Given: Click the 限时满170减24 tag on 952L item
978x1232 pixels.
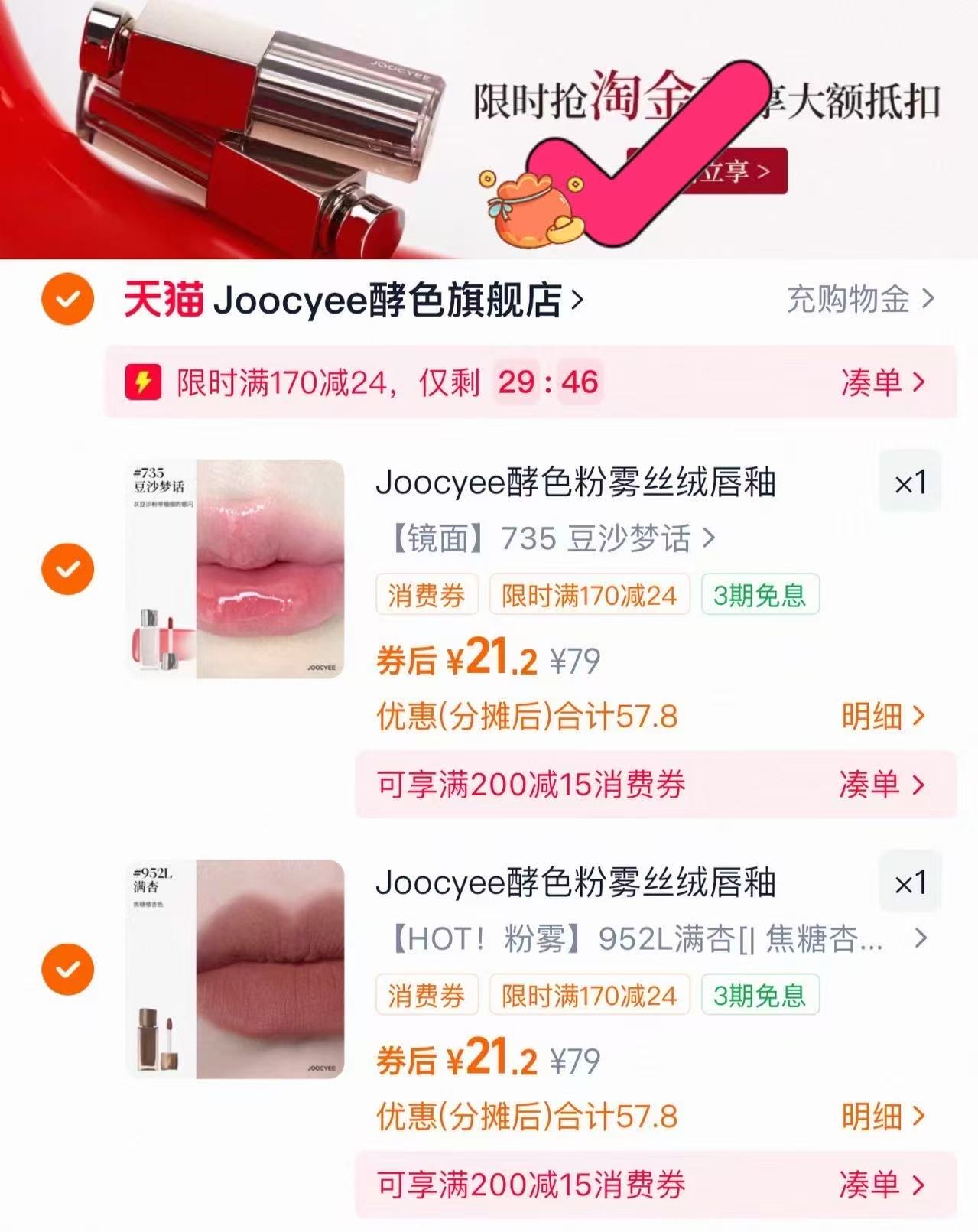Looking at the screenshot, I should [588, 996].
